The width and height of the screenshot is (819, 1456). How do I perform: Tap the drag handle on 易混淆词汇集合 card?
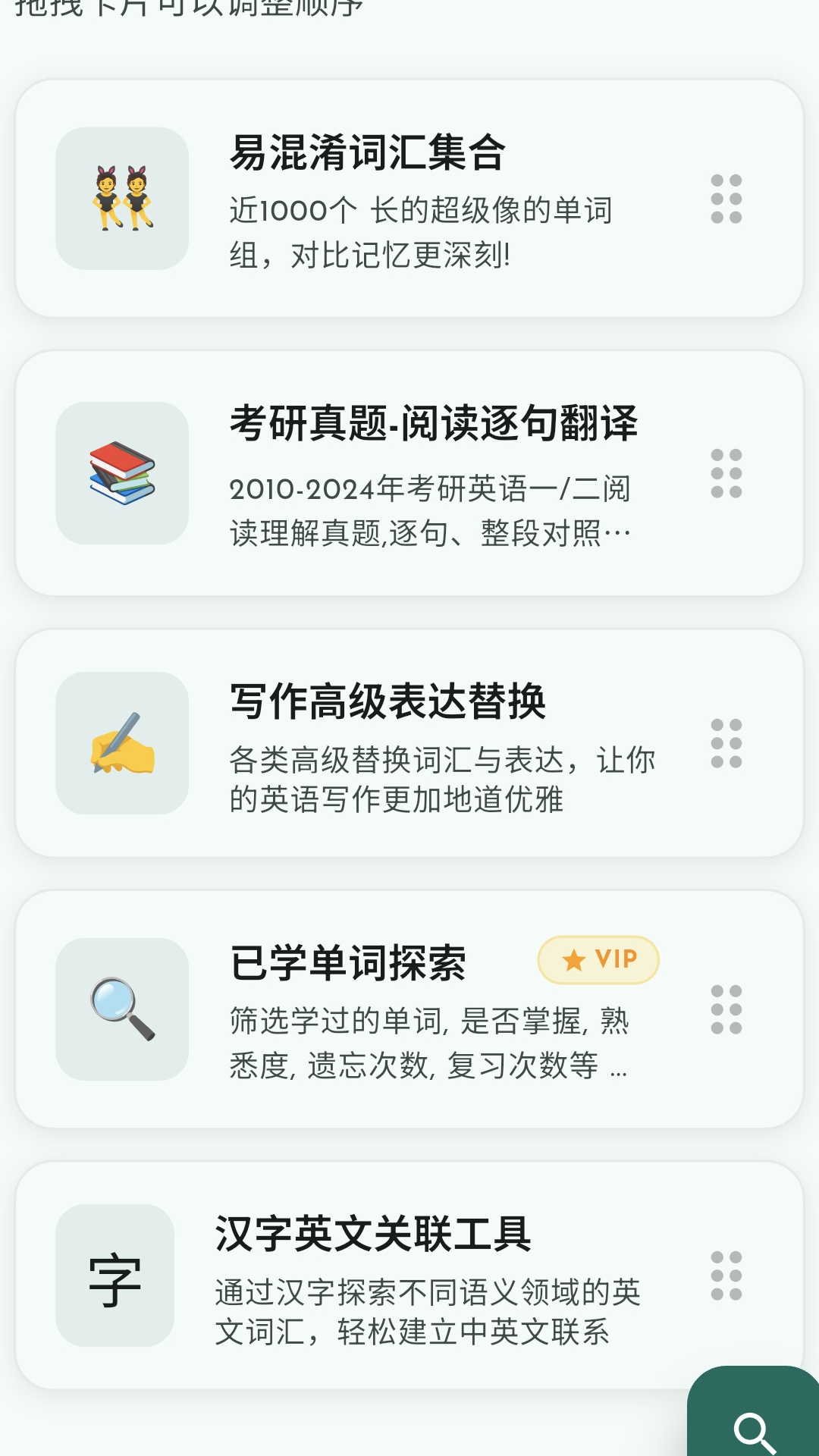point(726,200)
